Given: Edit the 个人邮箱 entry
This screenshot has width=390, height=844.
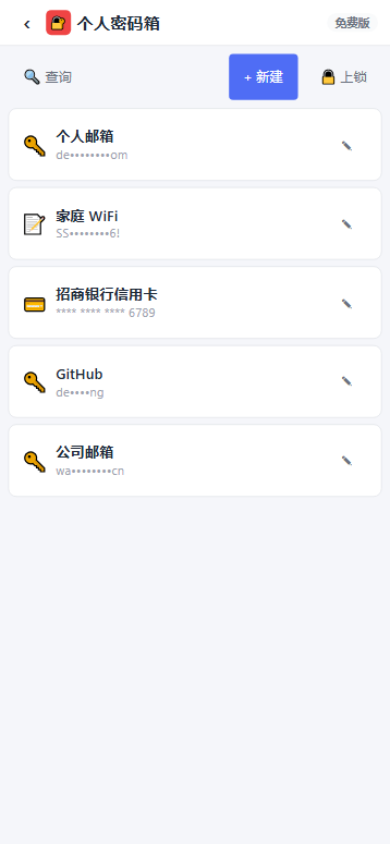Looking at the screenshot, I should (347, 145).
